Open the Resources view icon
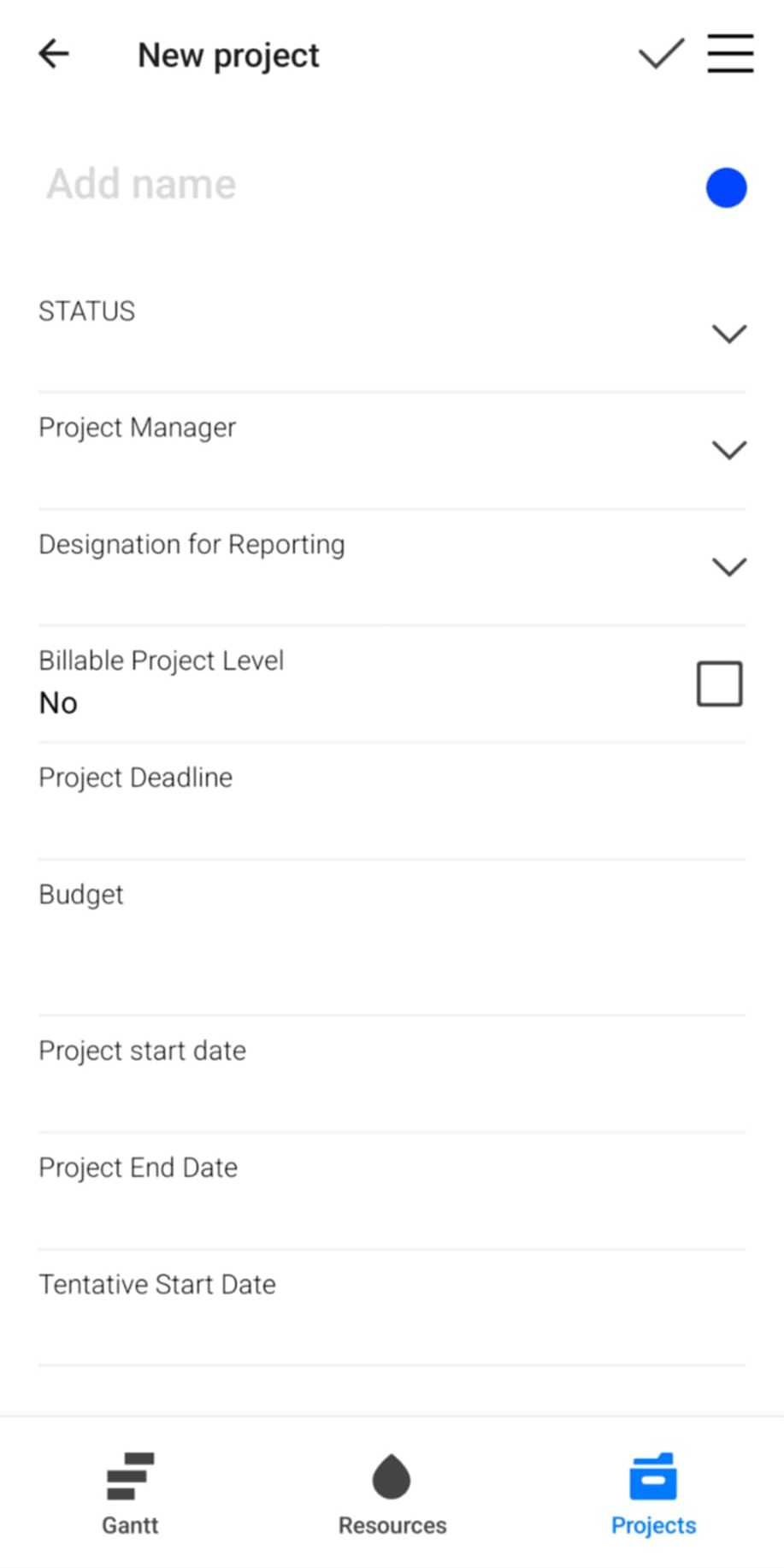 (x=391, y=1479)
